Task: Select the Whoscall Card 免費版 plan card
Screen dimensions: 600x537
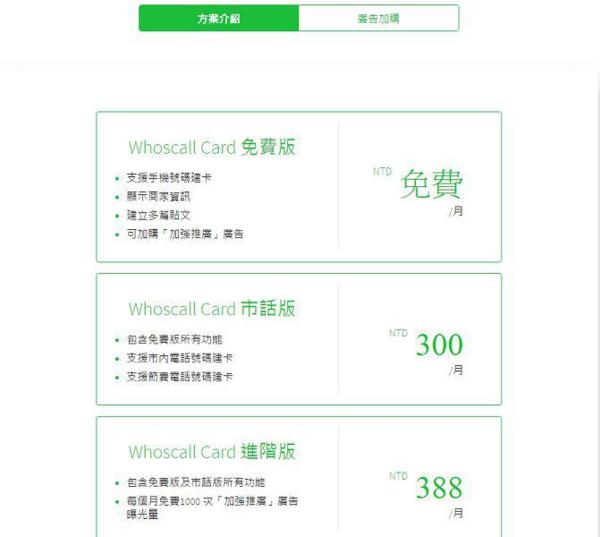Action: point(298,187)
